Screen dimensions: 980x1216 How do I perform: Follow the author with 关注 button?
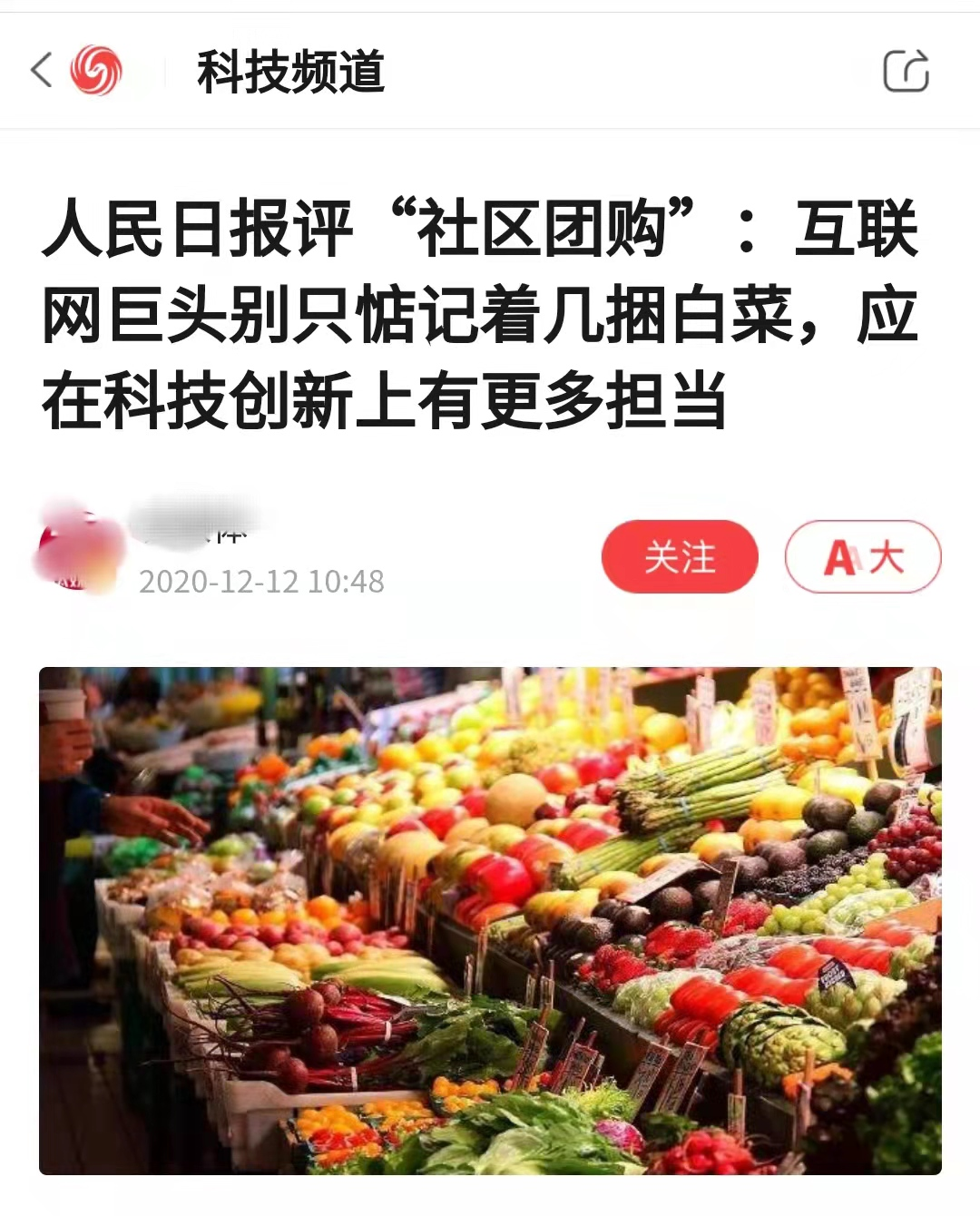click(680, 556)
